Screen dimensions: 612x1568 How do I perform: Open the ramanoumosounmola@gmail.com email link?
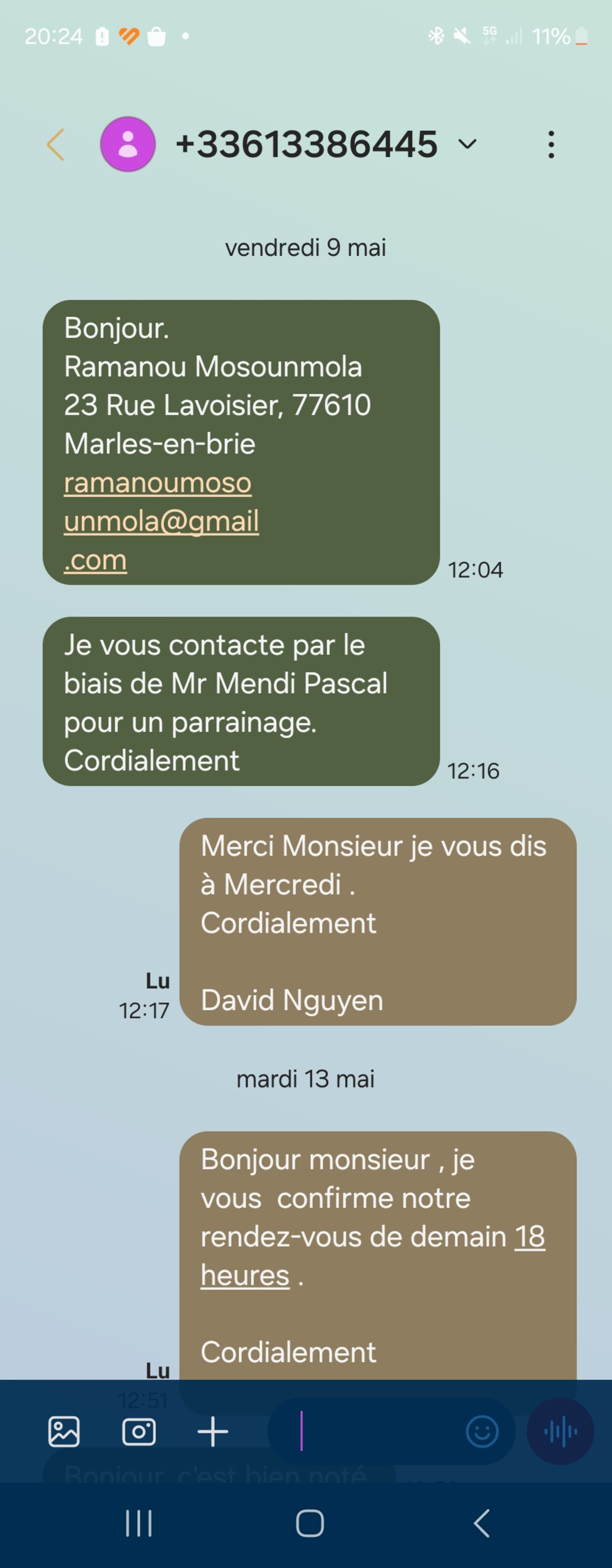[161, 521]
